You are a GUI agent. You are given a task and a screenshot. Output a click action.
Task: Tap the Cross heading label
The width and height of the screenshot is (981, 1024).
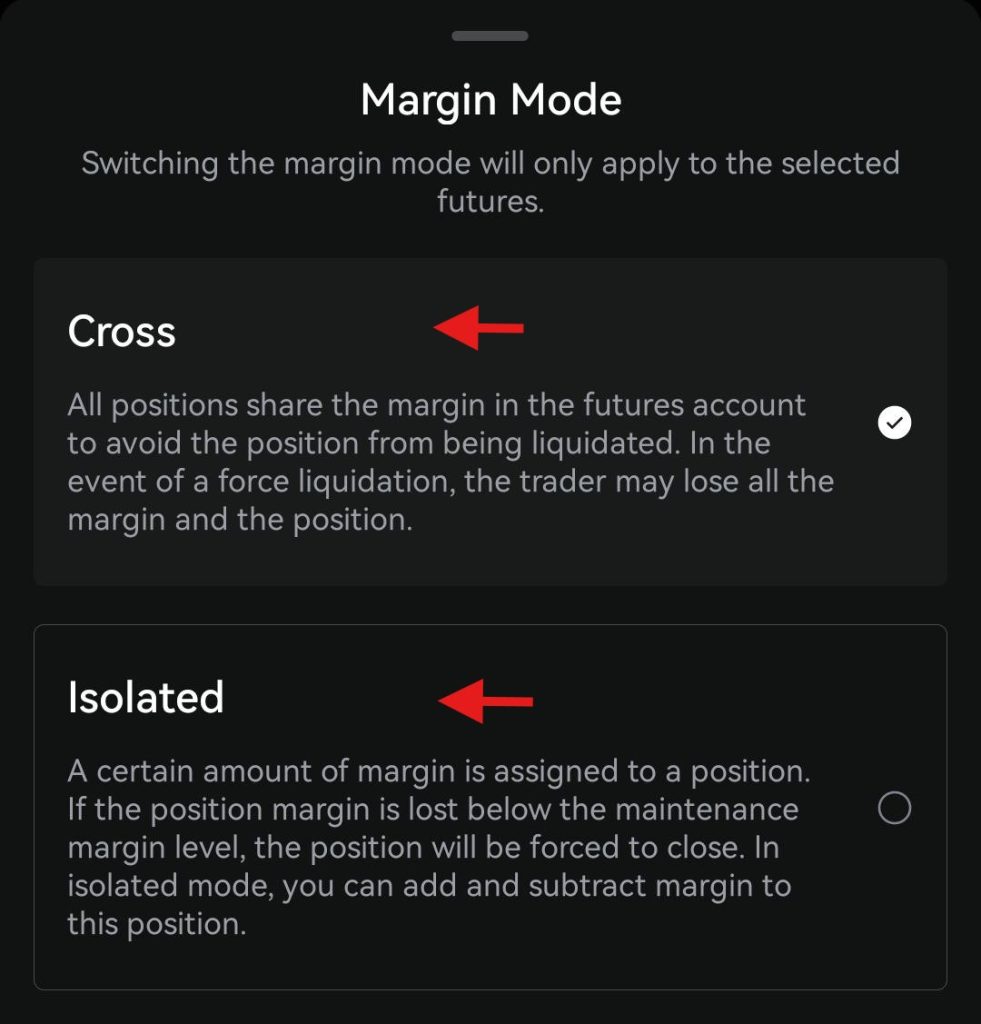[x=121, y=332]
